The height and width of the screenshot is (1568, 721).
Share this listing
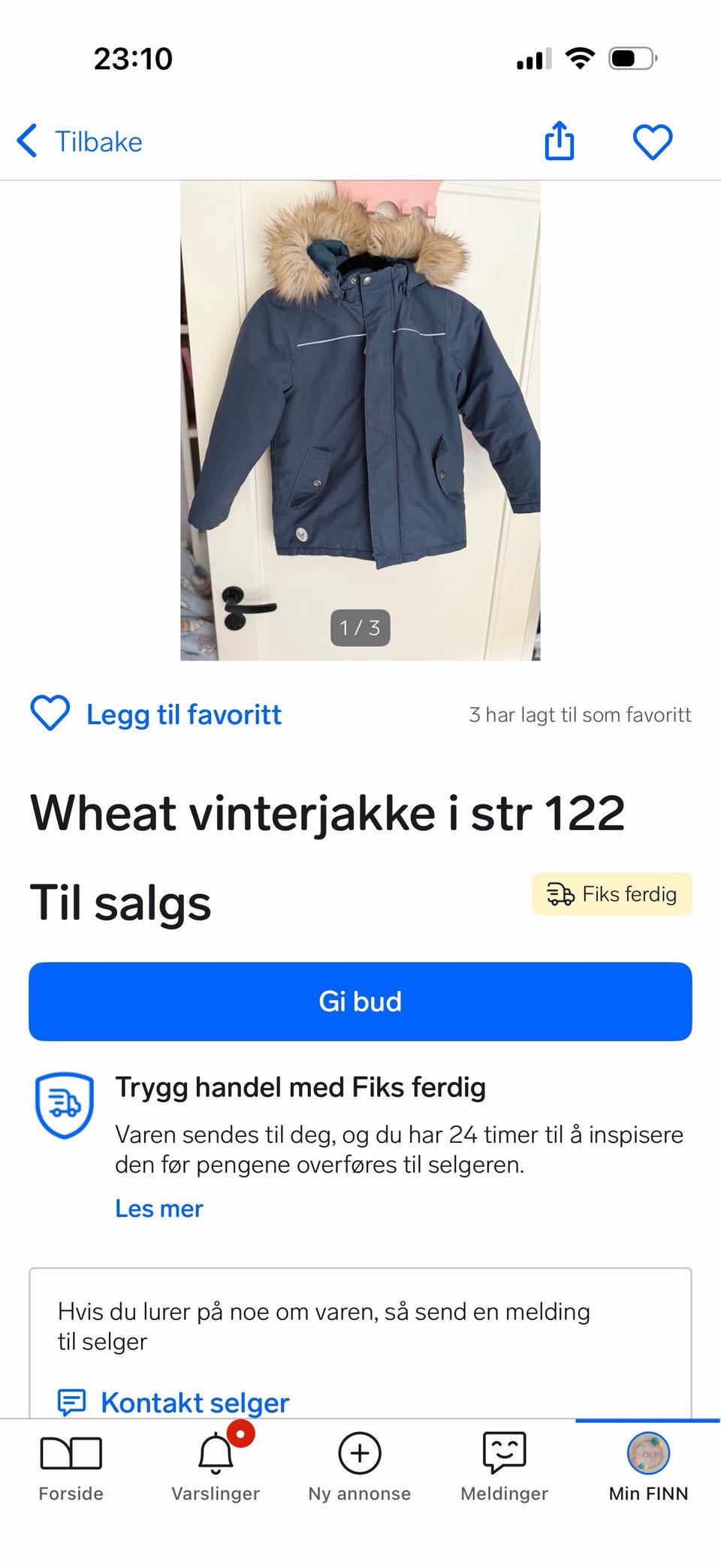tap(559, 141)
